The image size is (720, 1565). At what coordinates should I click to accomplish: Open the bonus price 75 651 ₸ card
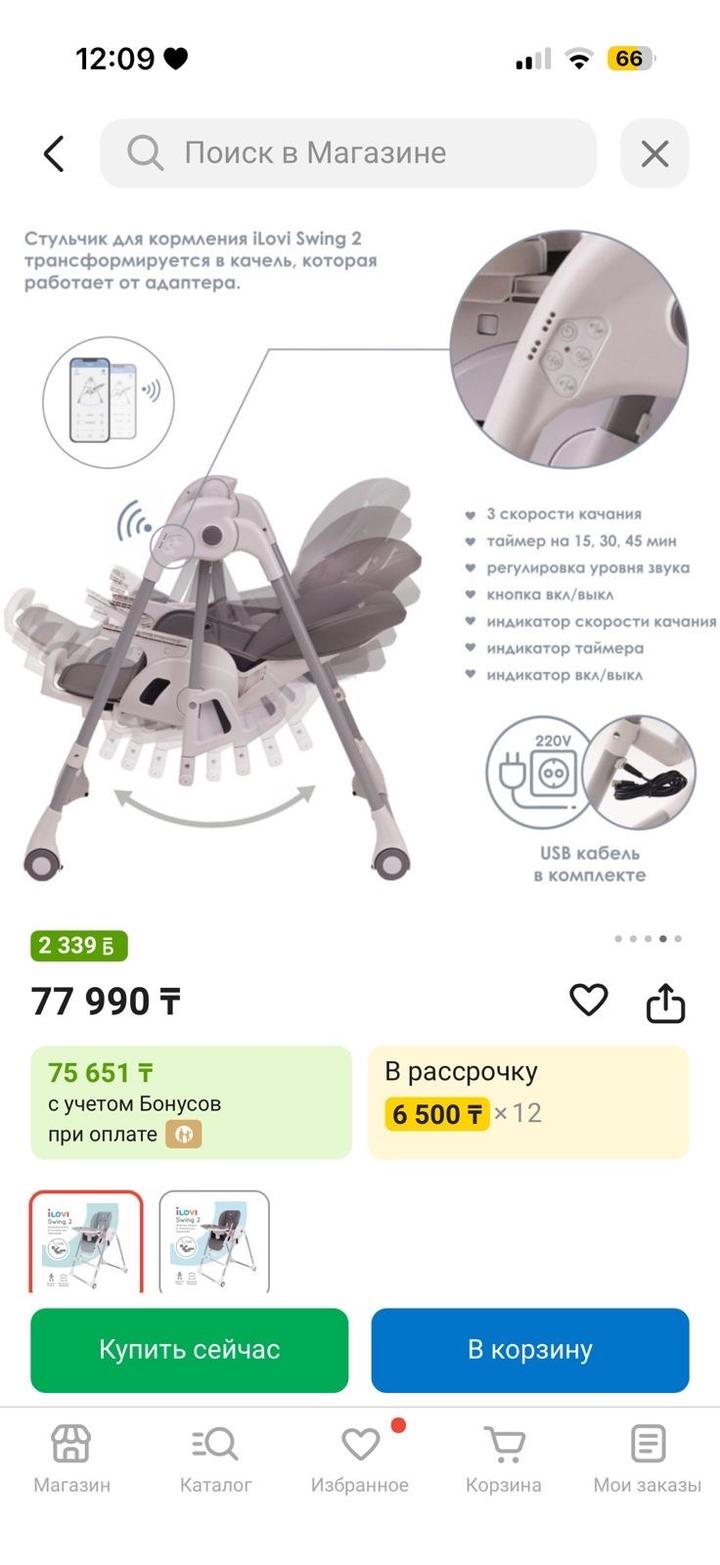pos(191,1102)
